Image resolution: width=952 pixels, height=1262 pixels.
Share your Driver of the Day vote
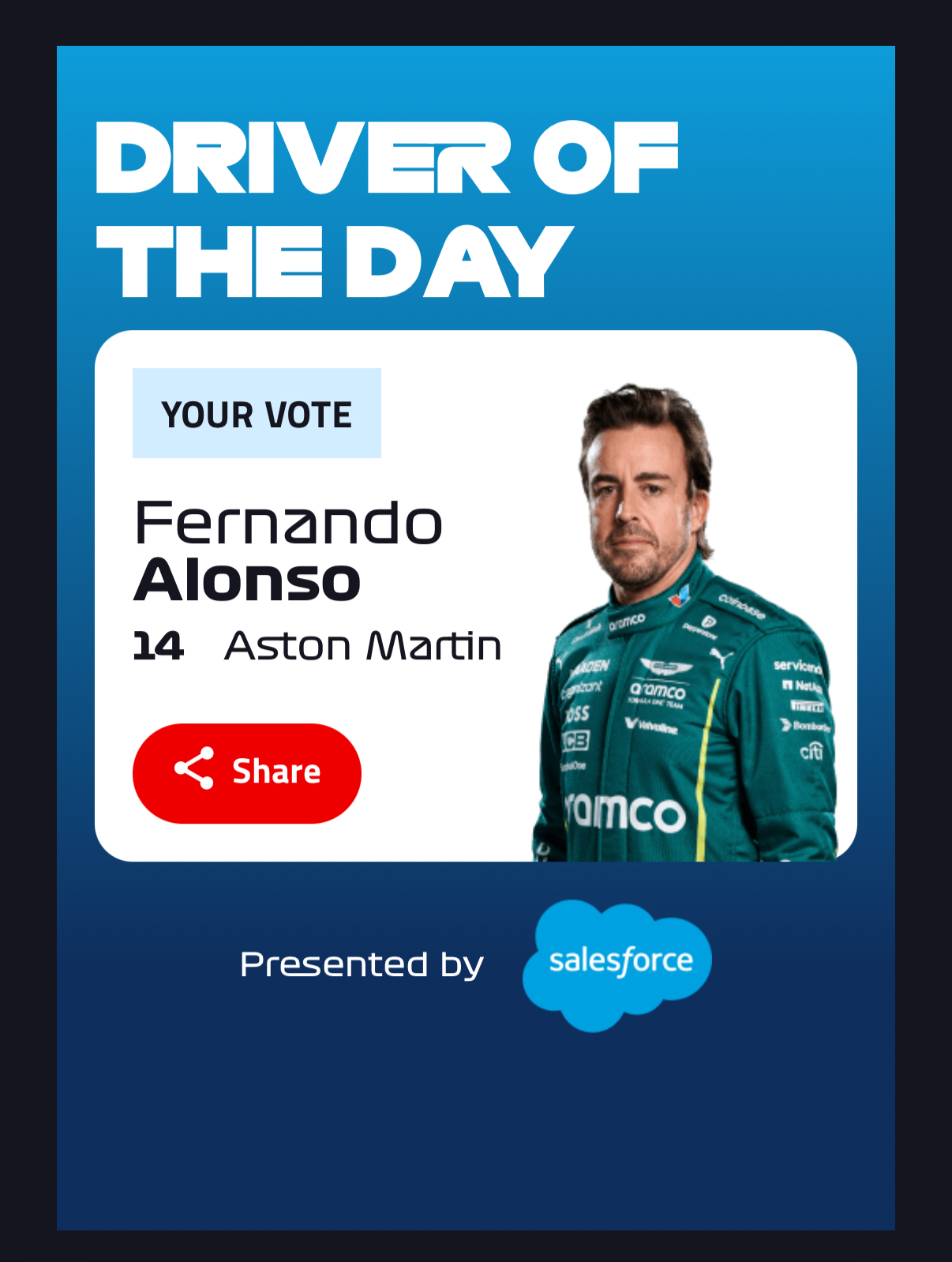tap(246, 772)
